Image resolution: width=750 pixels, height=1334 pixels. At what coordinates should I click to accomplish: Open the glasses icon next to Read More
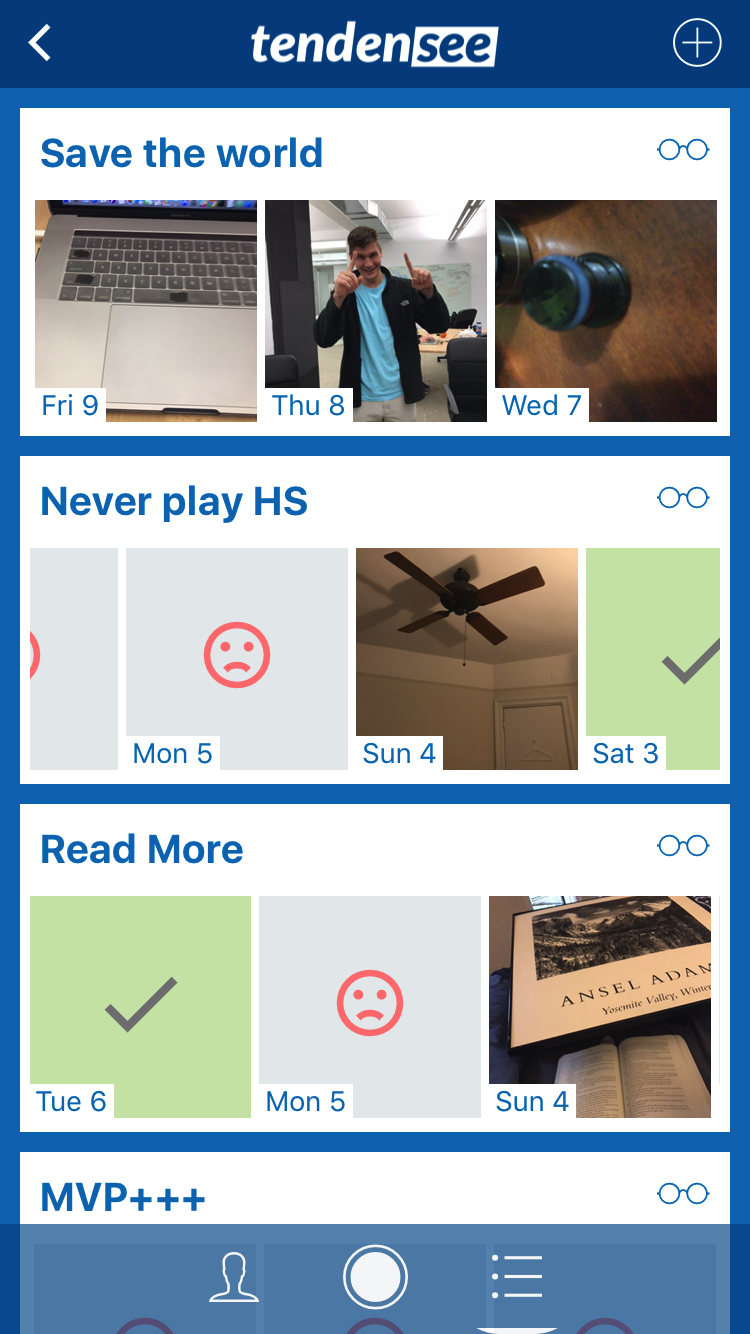click(x=683, y=846)
